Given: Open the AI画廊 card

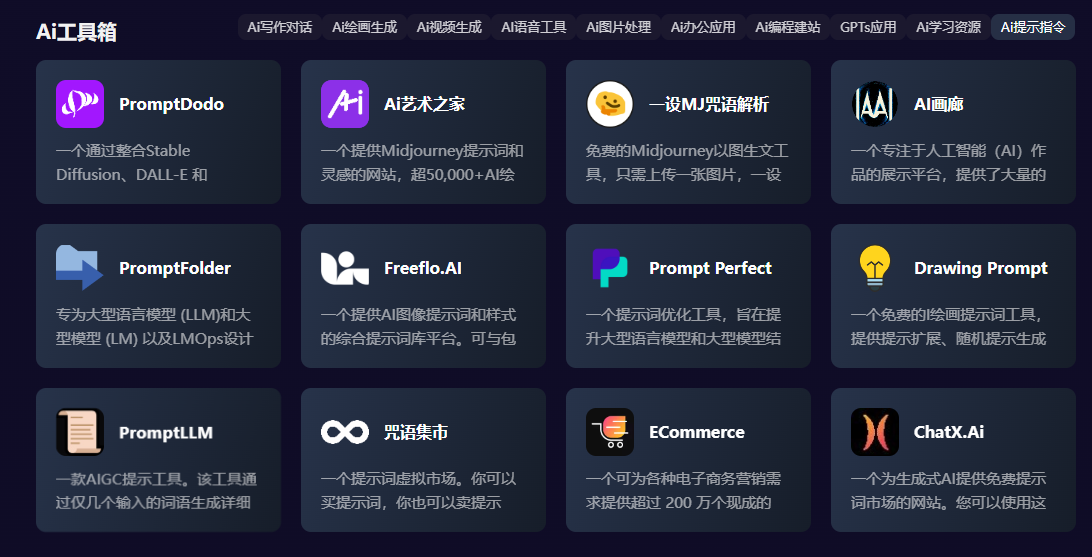Looking at the screenshot, I should pos(953,131).
